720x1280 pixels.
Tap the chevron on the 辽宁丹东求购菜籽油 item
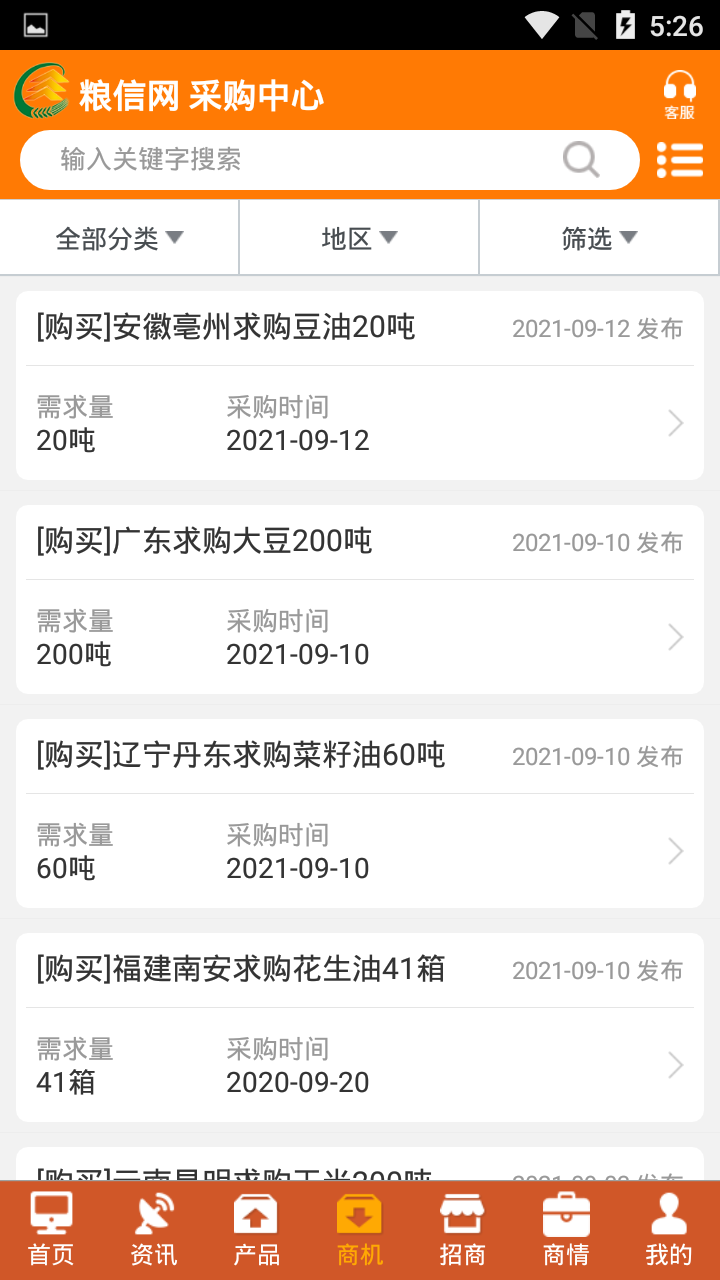click(x=674, y=851)
